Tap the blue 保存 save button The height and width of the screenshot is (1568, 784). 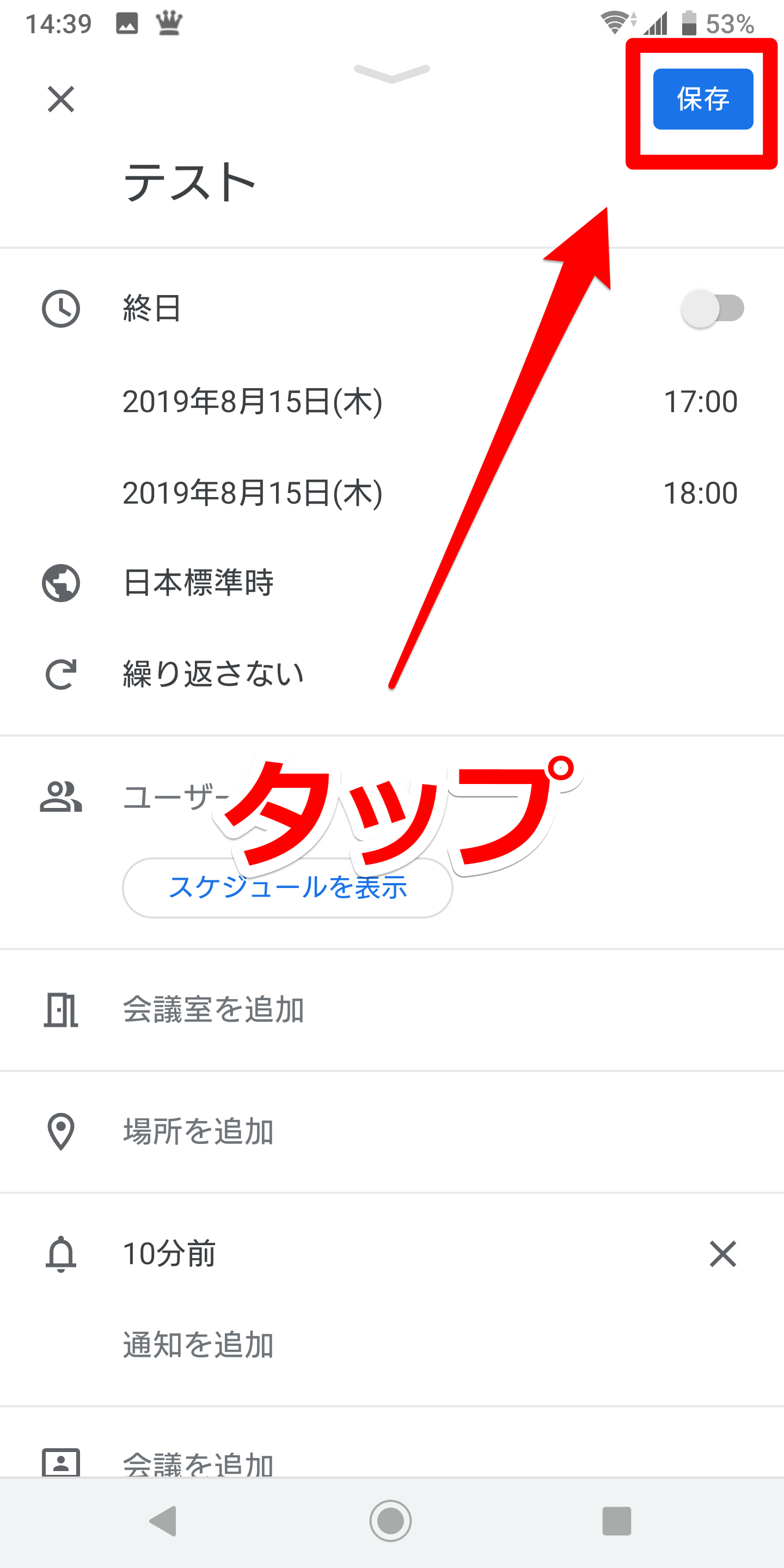coord(703,99)
